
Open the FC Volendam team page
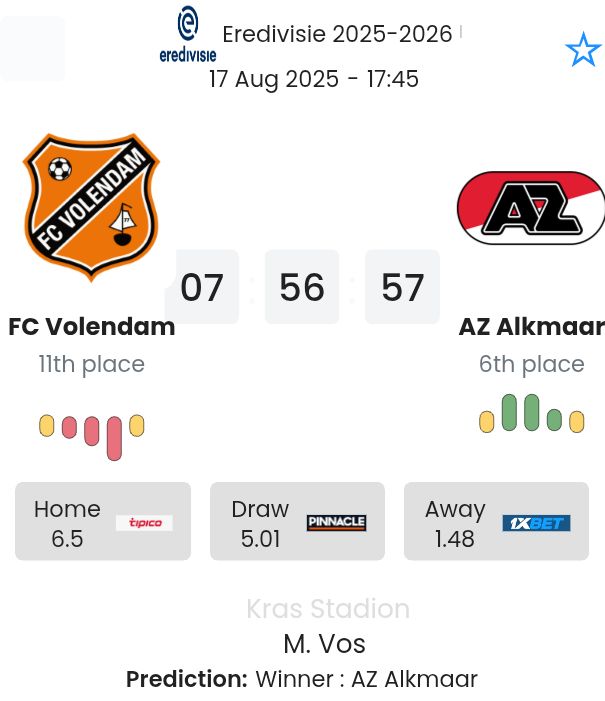91,326
